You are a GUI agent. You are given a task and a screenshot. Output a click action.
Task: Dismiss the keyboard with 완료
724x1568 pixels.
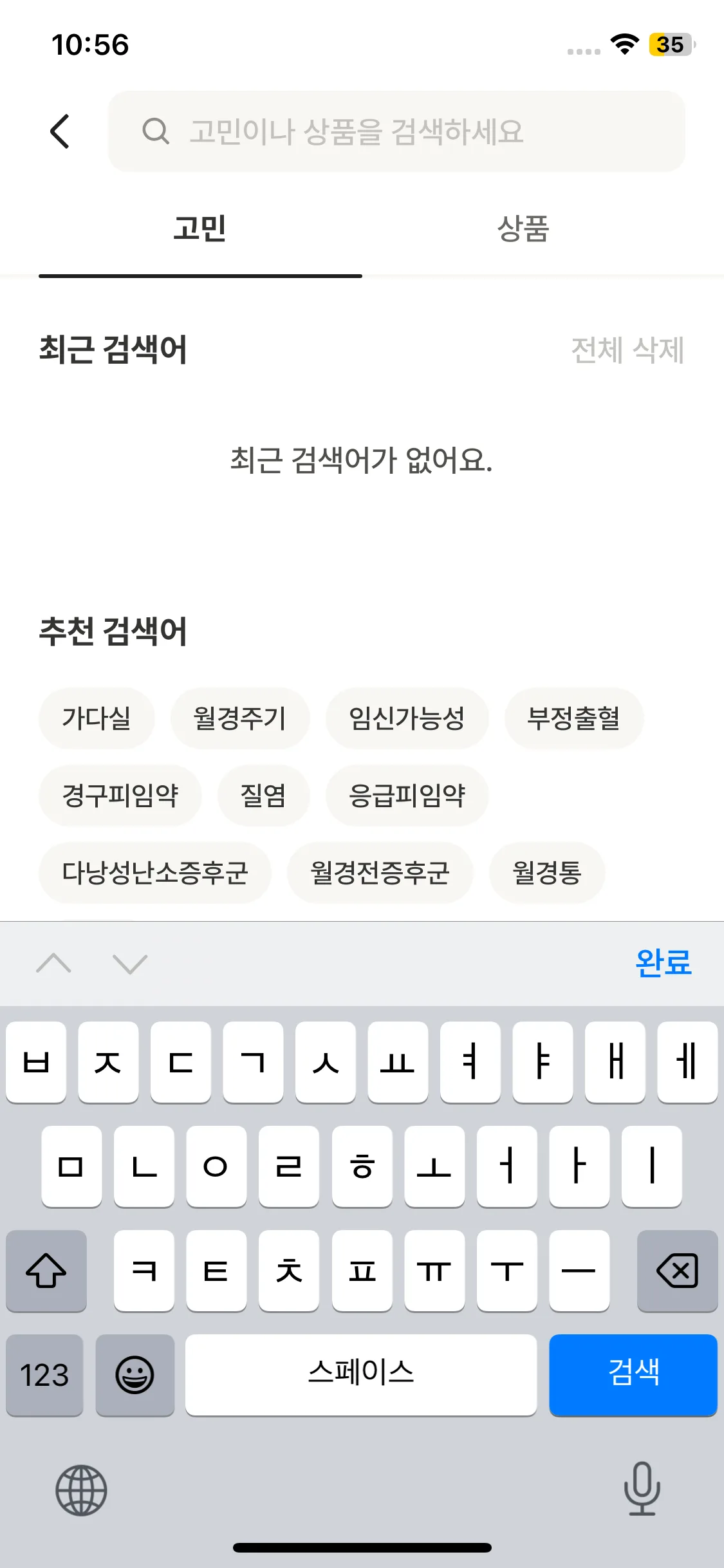click(663, 964)
